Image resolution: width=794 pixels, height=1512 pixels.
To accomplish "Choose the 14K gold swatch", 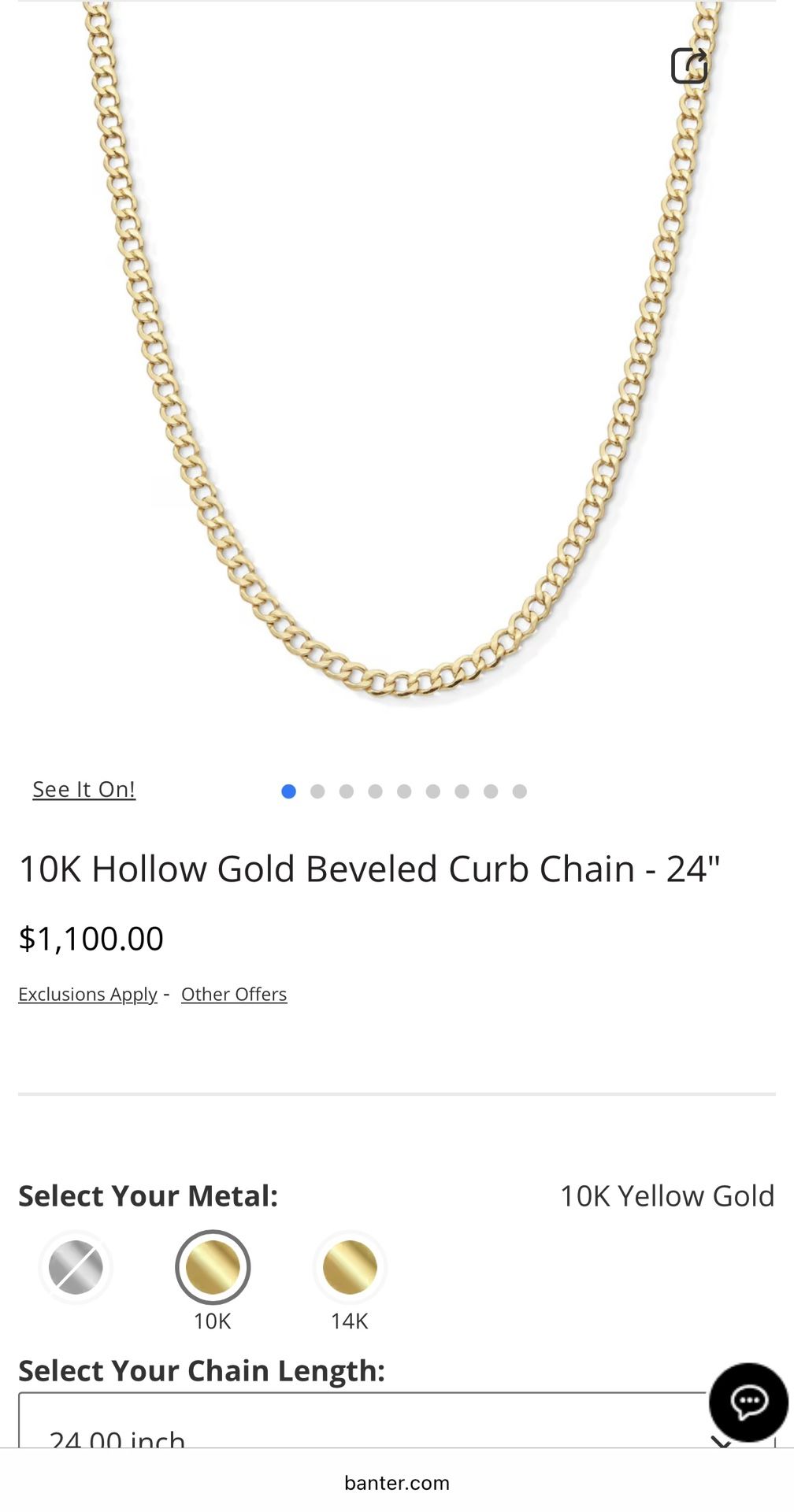I will [x=350, y=1267].
